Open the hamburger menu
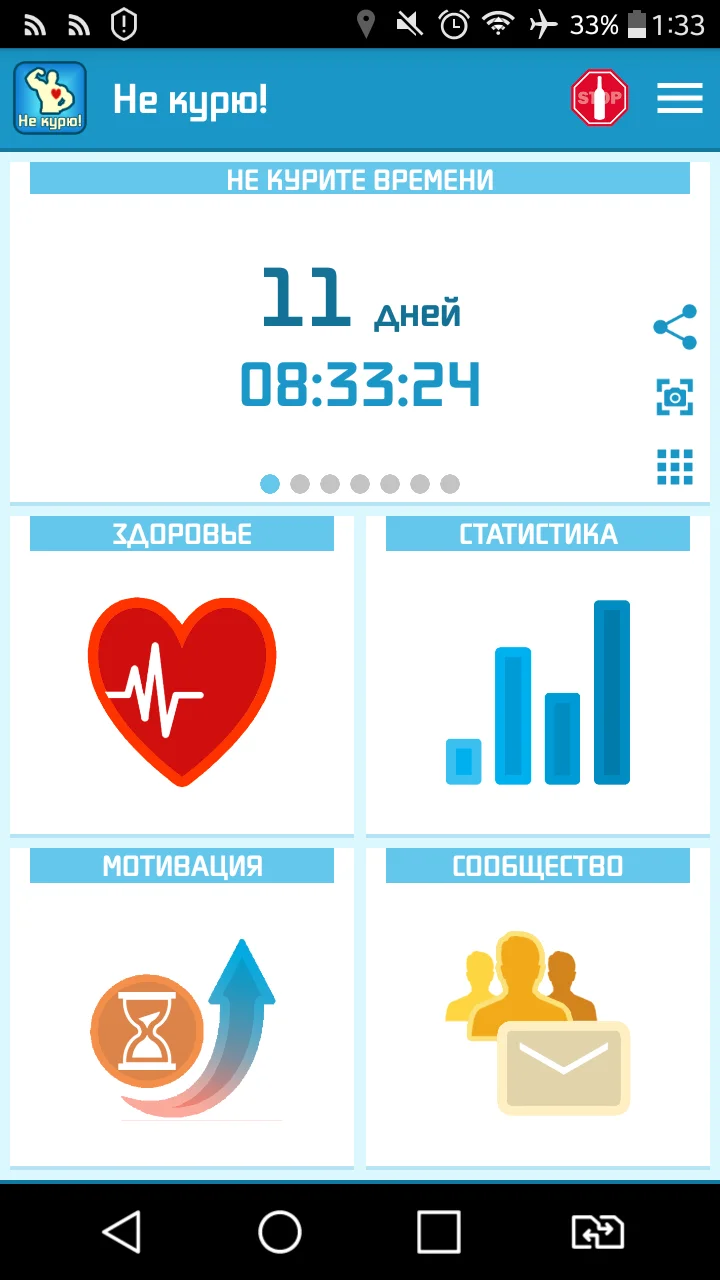This screenshot has width=720, height=1280. pyautogui.click(x=679, y=98)
